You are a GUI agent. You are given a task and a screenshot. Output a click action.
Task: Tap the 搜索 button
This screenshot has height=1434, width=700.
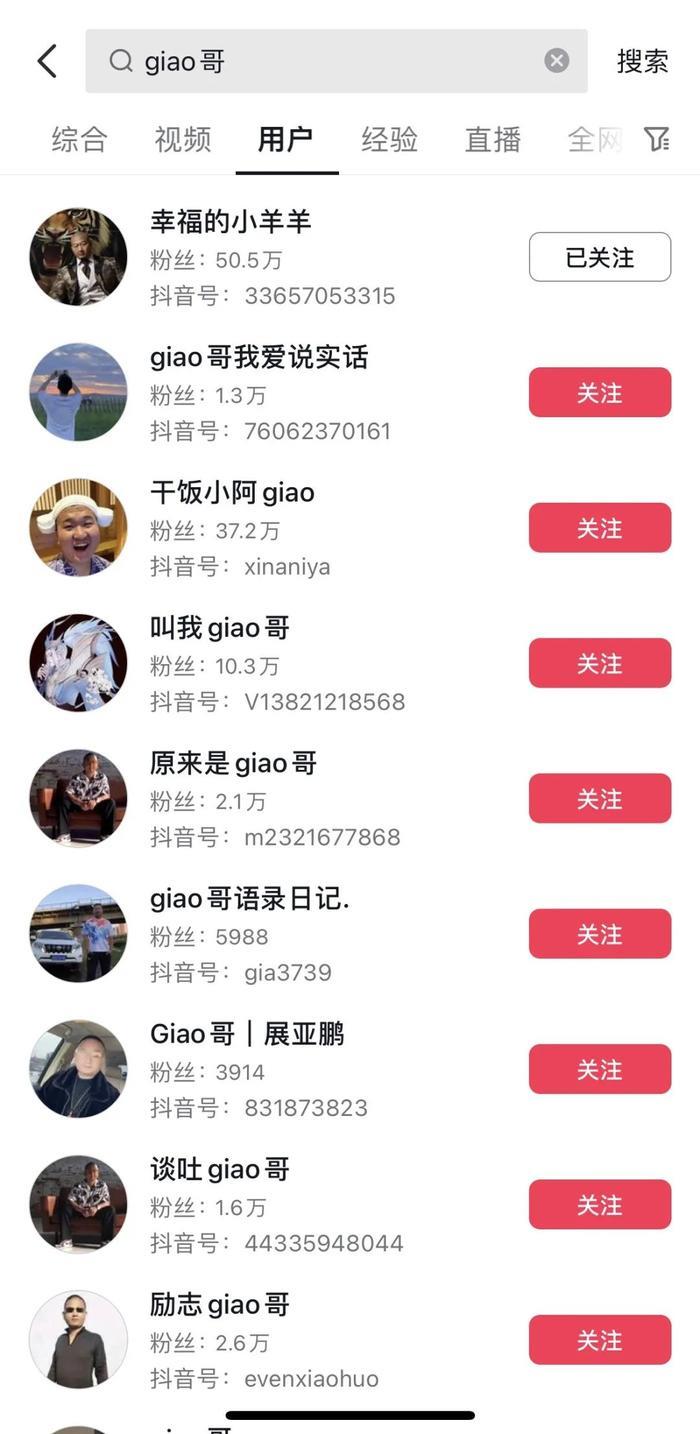pos(642,61)
